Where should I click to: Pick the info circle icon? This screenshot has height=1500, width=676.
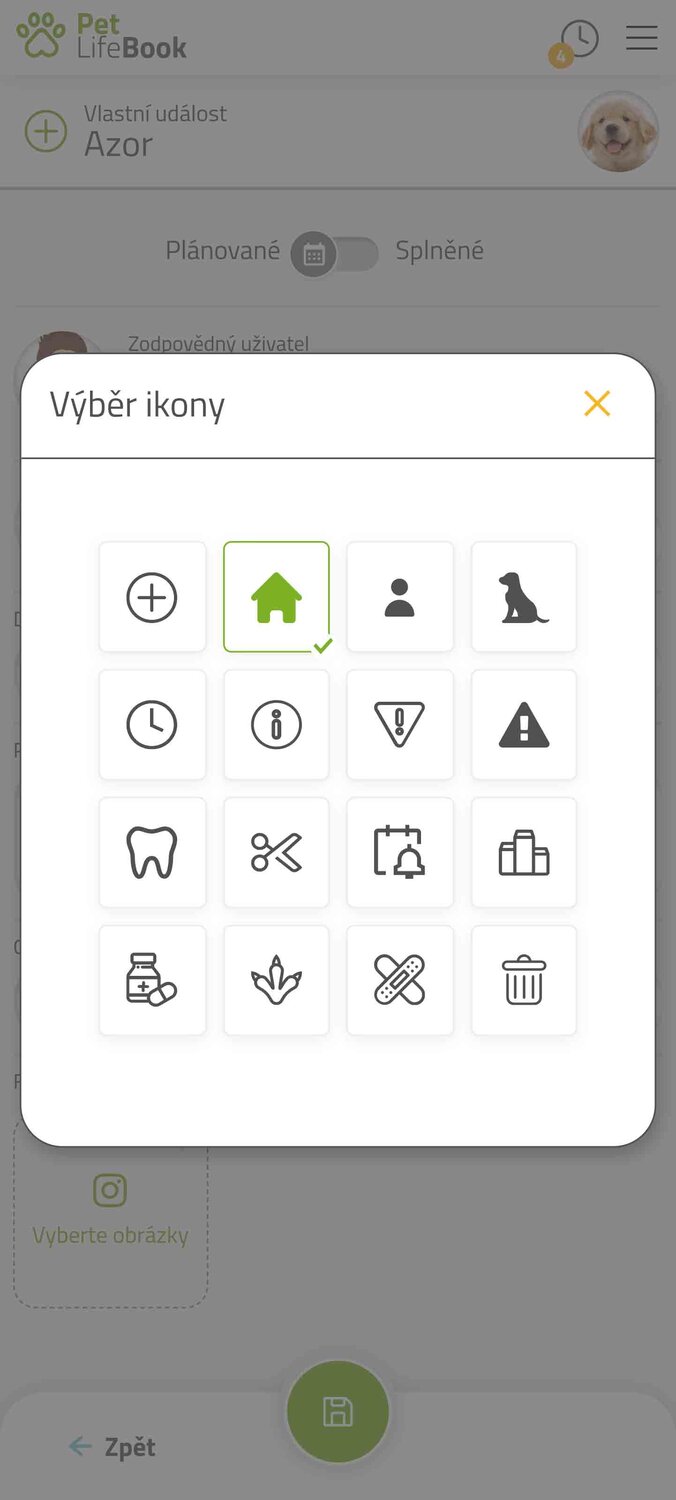pyautogui.click(x=276, y=725)
